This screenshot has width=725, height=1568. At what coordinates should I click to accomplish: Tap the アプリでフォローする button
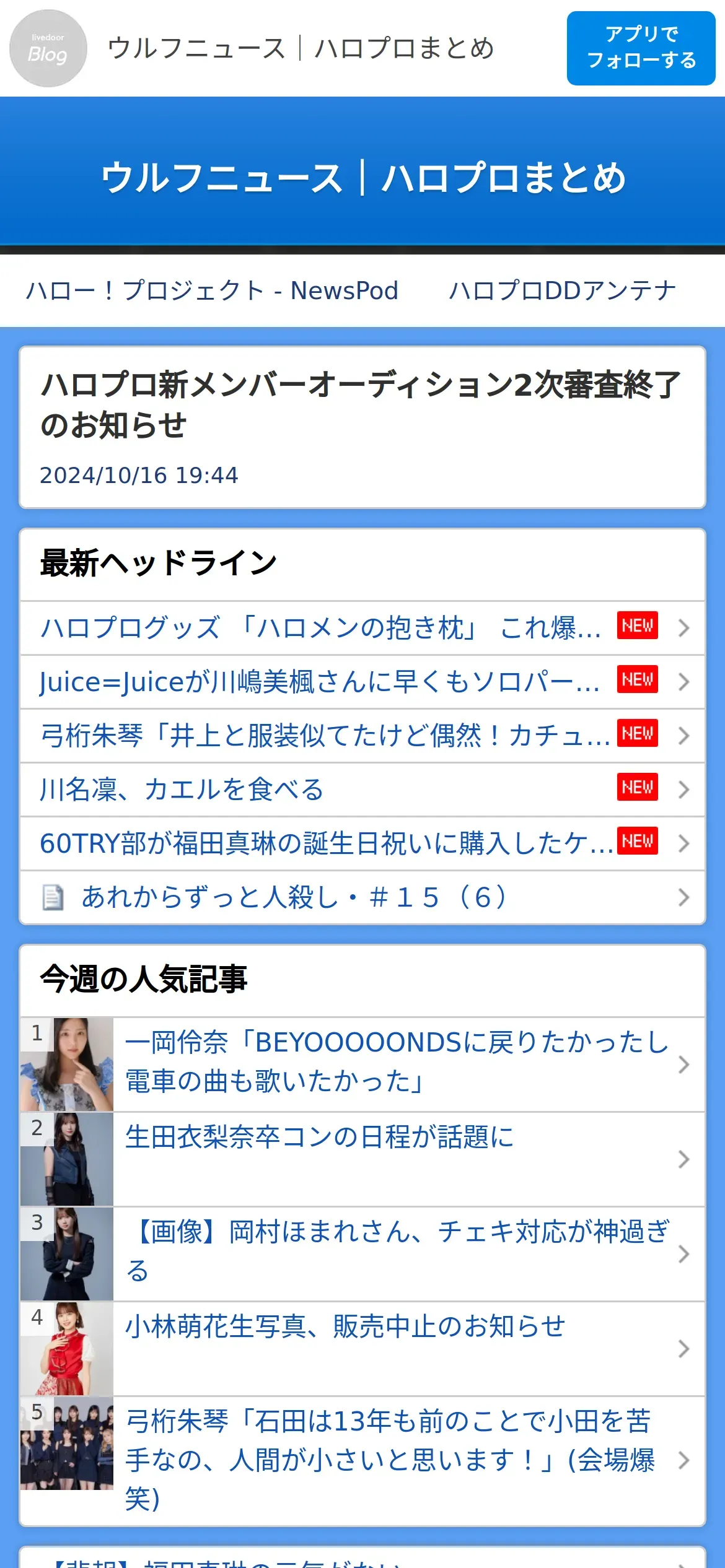click(x=641, y=48)
